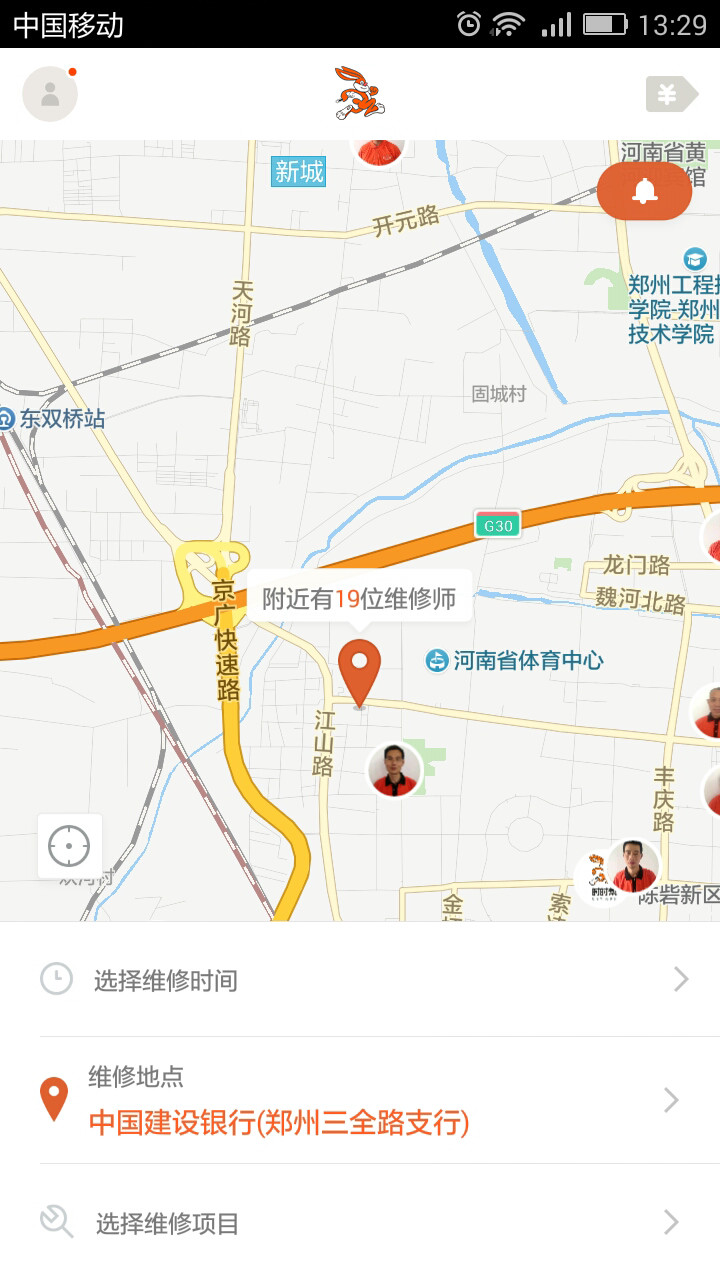Tap the repairman avatar near 陈砦新区
The image size is (720, 1280).
(634, 866)
